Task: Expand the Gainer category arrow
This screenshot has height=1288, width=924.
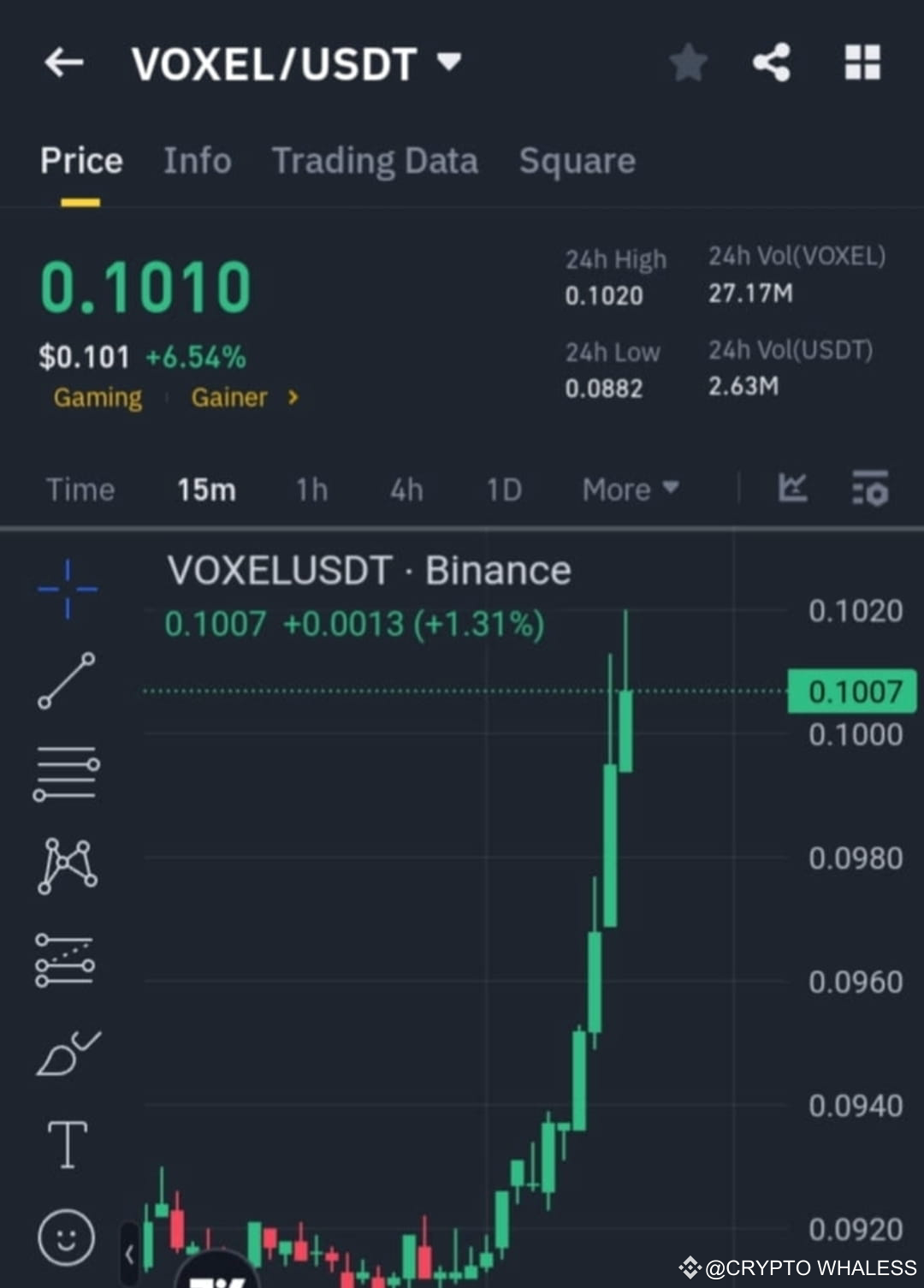Action: [x=292, y=397]
